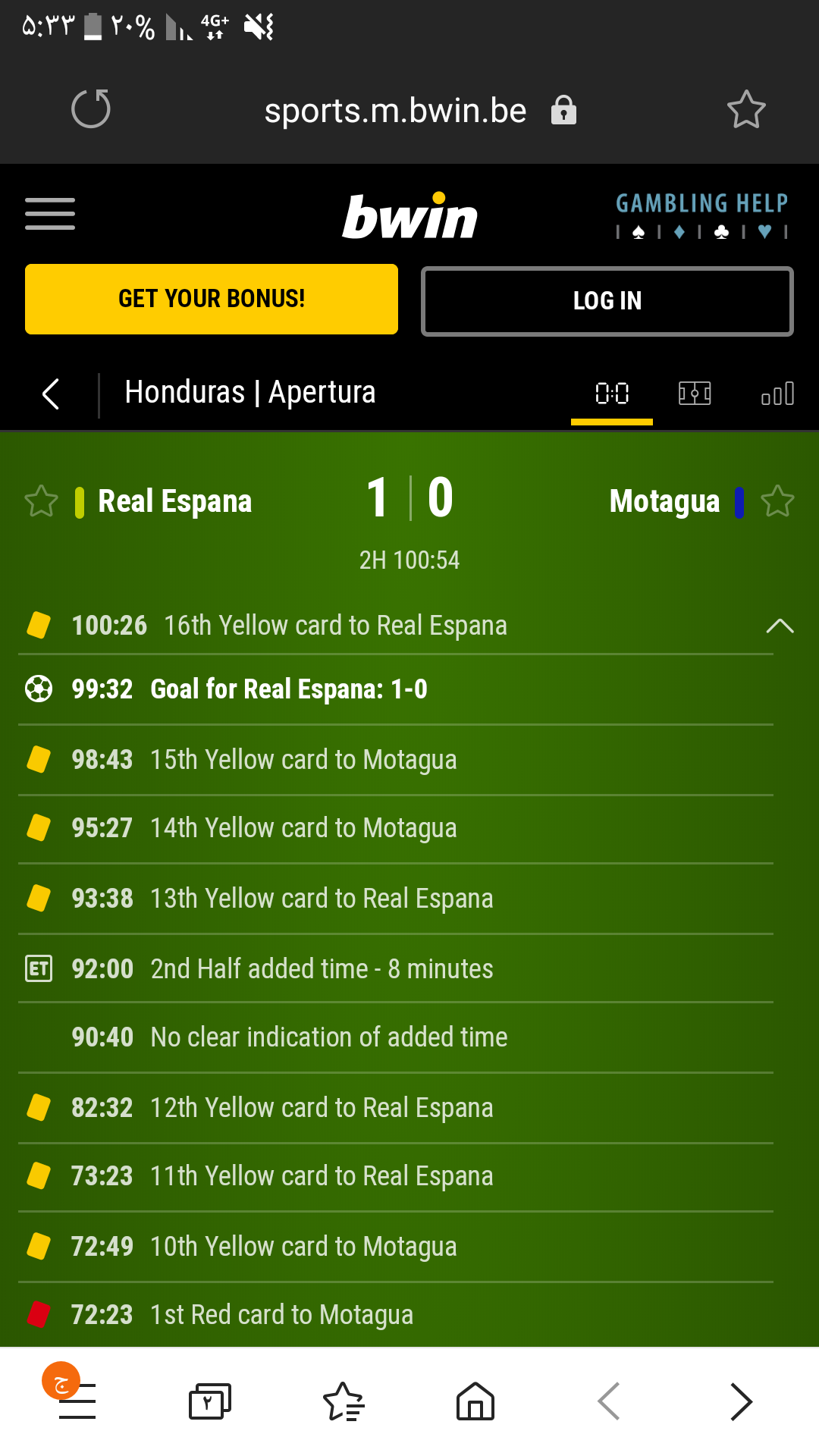The width and height of the screenshot is (819, 1456).
Task: Bookmark this page with the address bar star
Action: (x=746, y=110)
